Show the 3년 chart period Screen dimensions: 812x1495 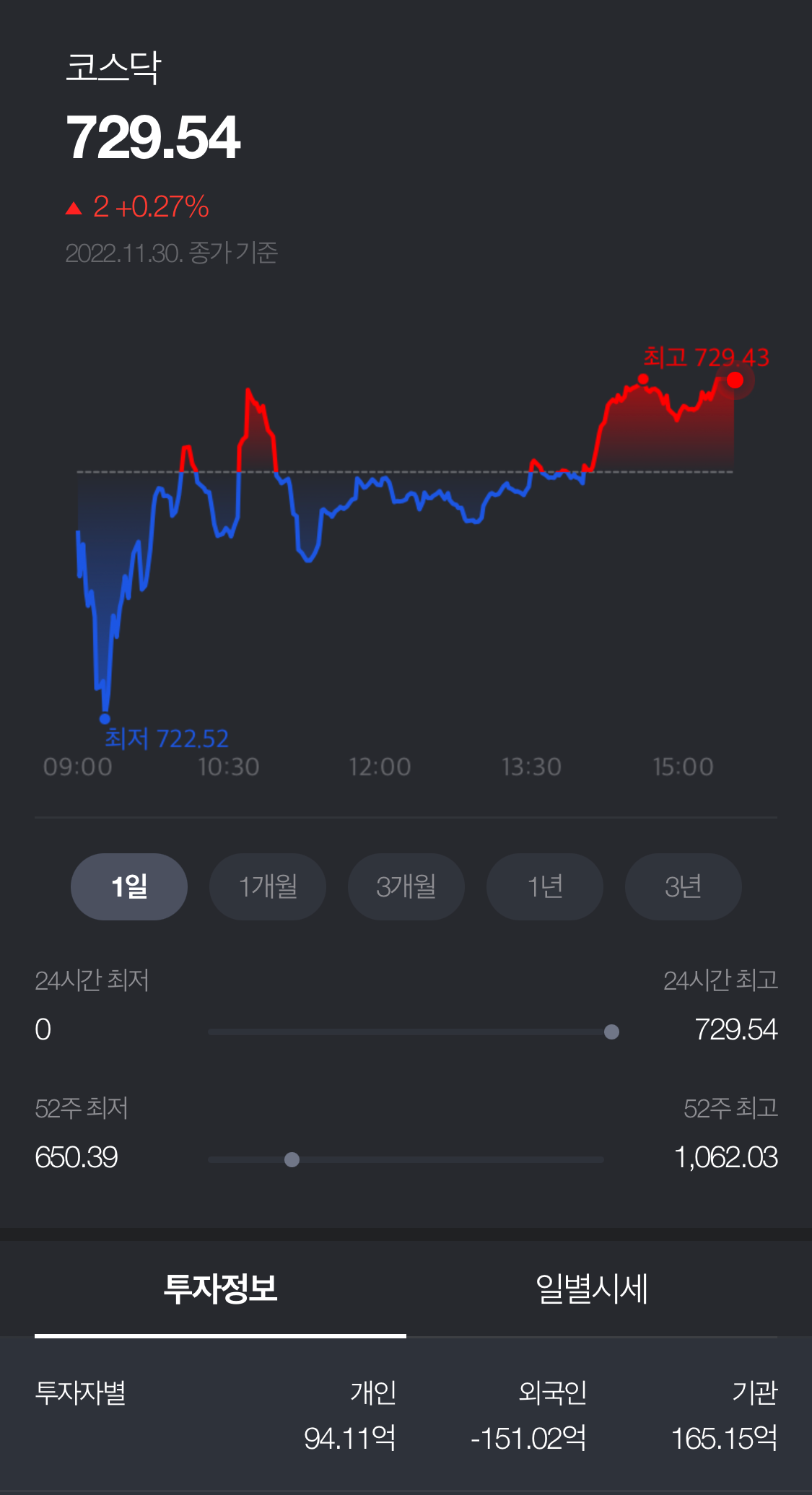684,886
